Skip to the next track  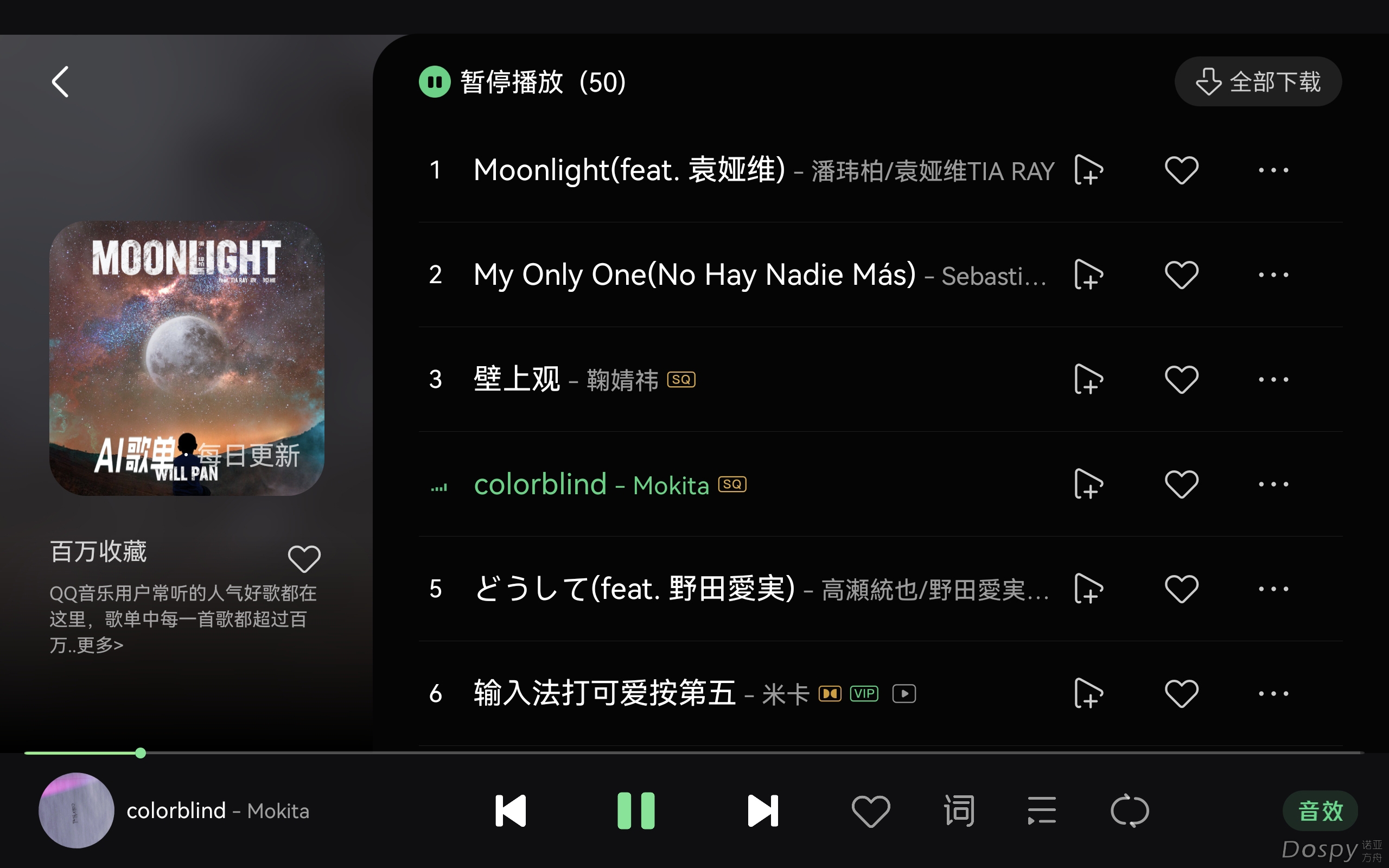[763, 810]
